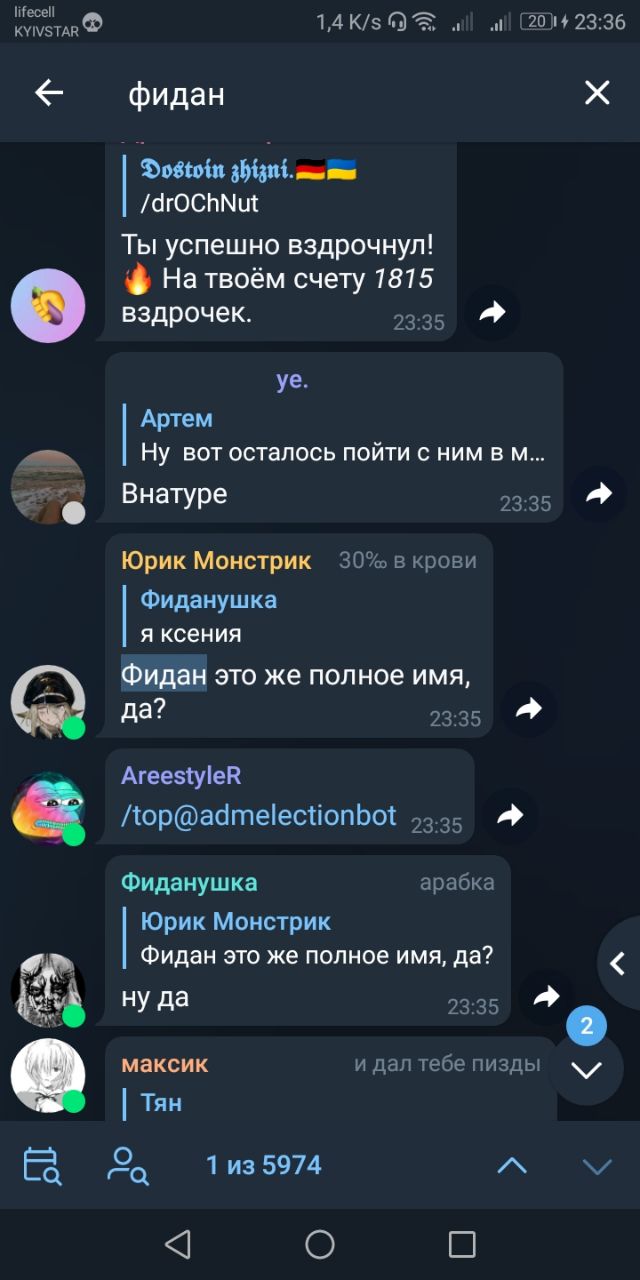Screen dimensions: 640x1280
Task: Open the side panel arrow
Action: 619,964
